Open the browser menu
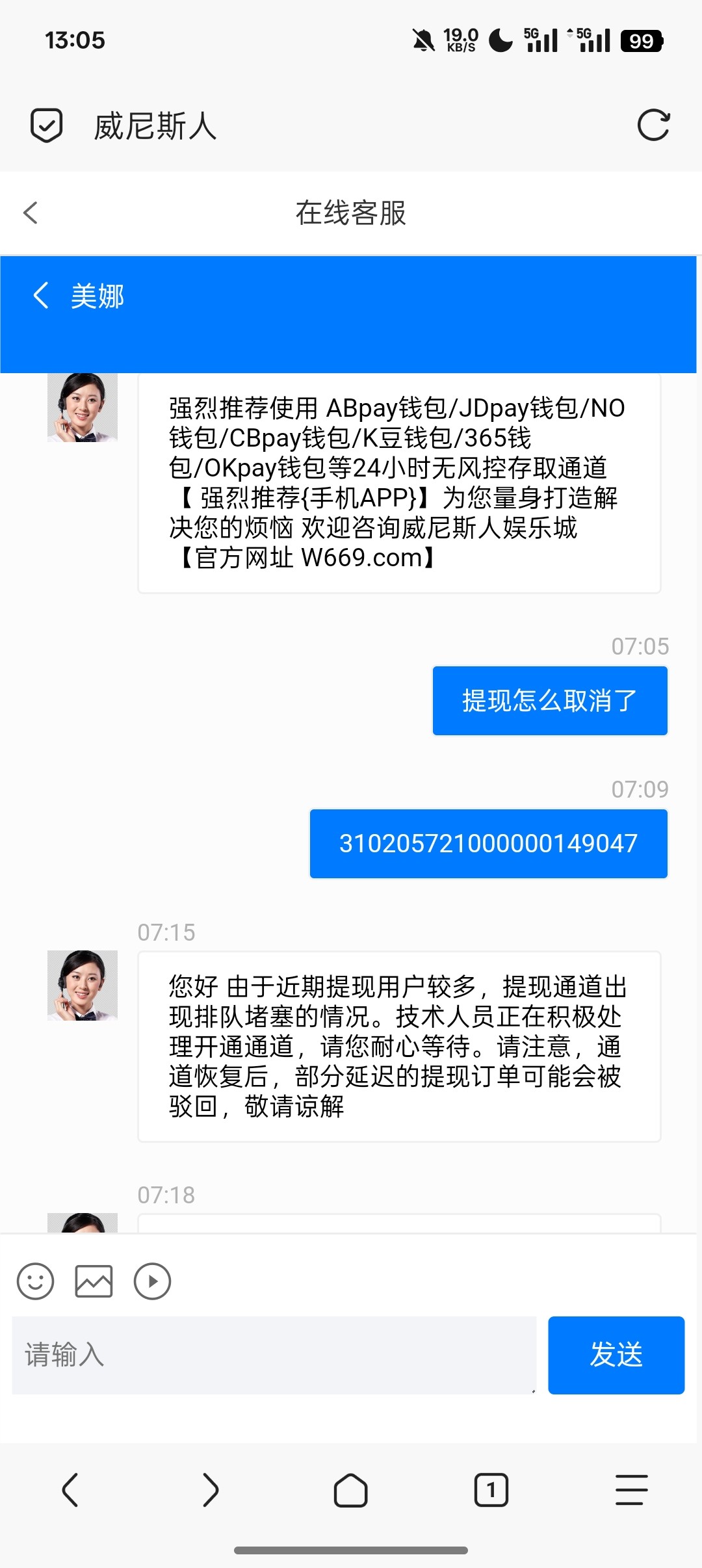This screenshot has height=1568, width=702. (x=631, y=1490)
